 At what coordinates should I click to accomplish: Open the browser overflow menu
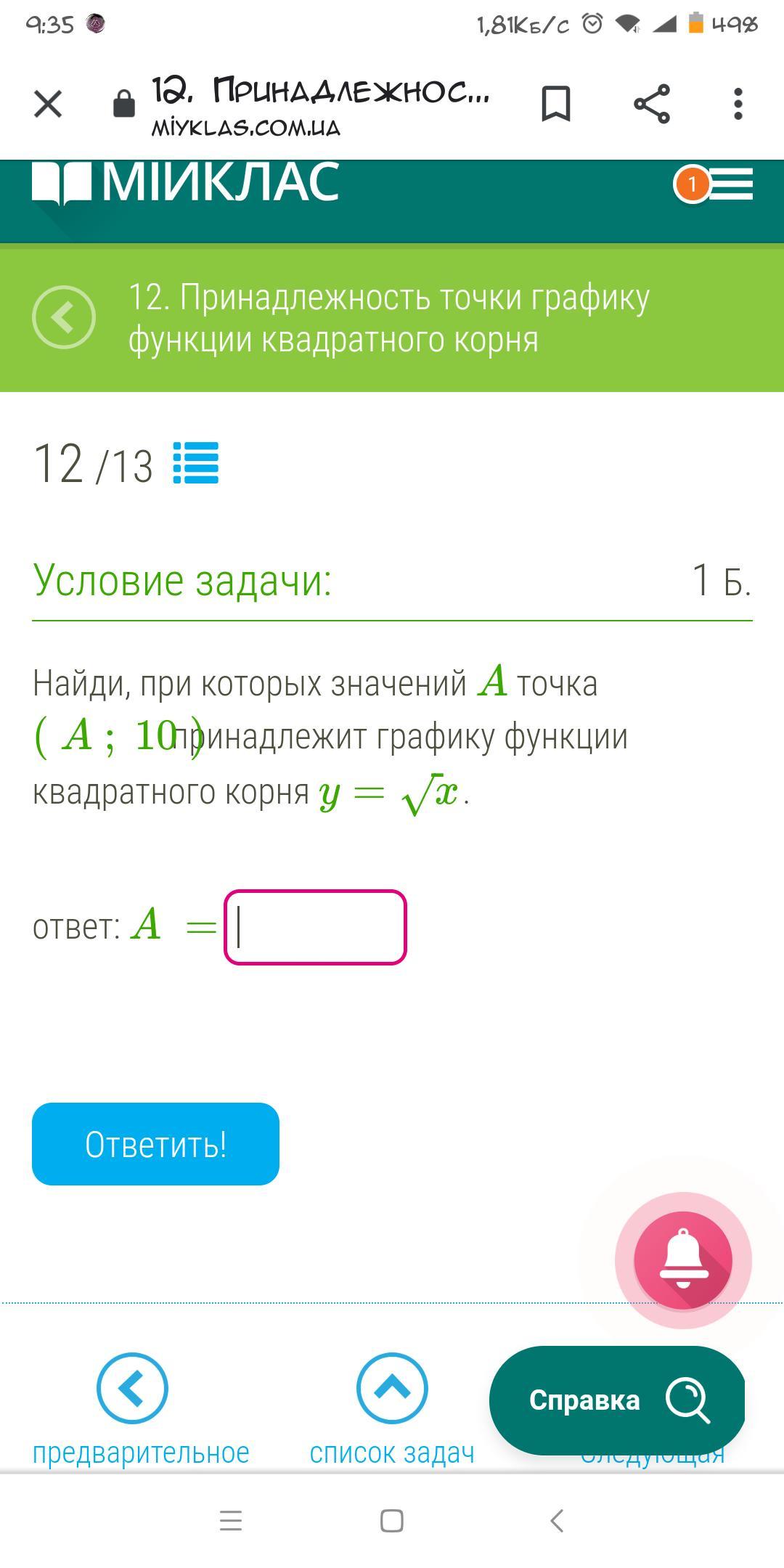[x=738, y=104]
